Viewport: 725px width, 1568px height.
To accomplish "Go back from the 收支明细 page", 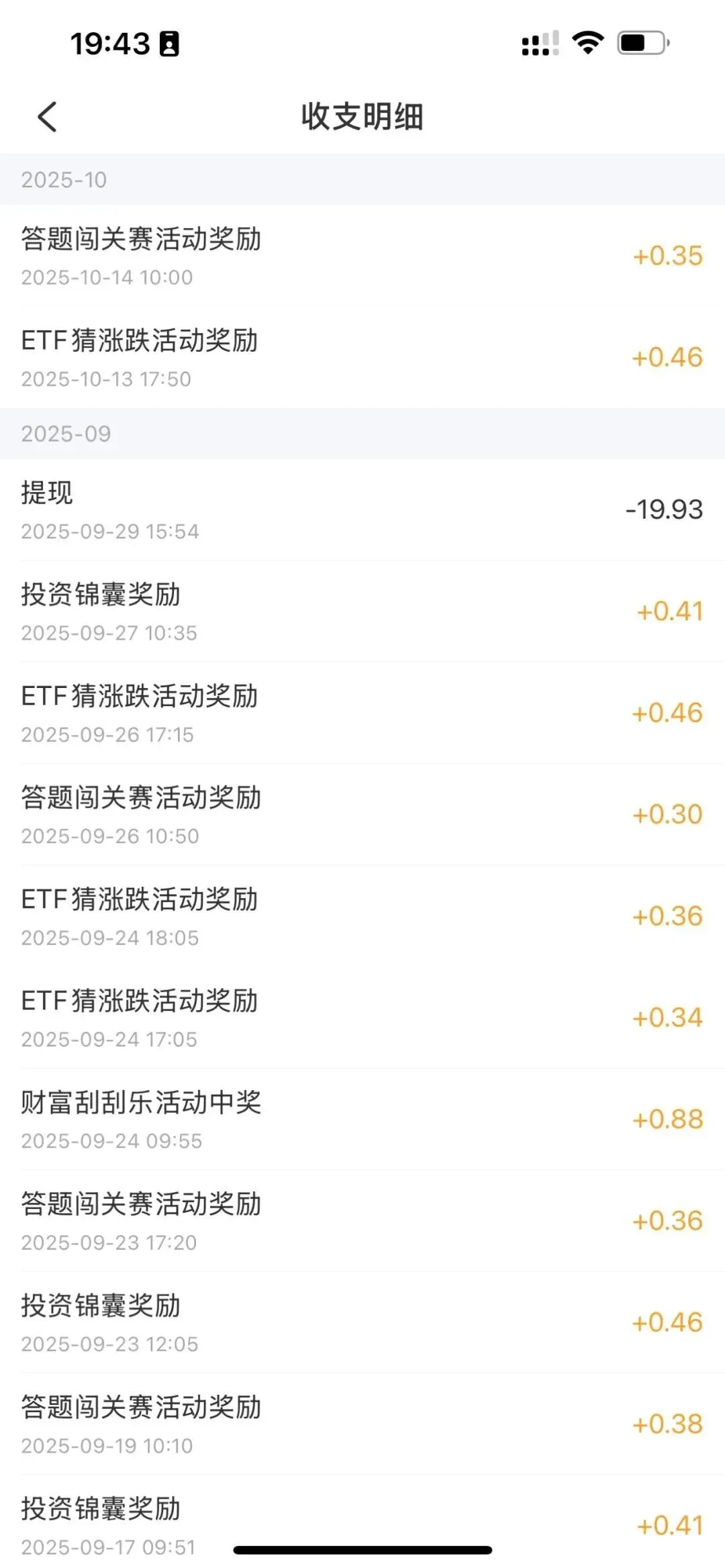I will tap(47, 117).
